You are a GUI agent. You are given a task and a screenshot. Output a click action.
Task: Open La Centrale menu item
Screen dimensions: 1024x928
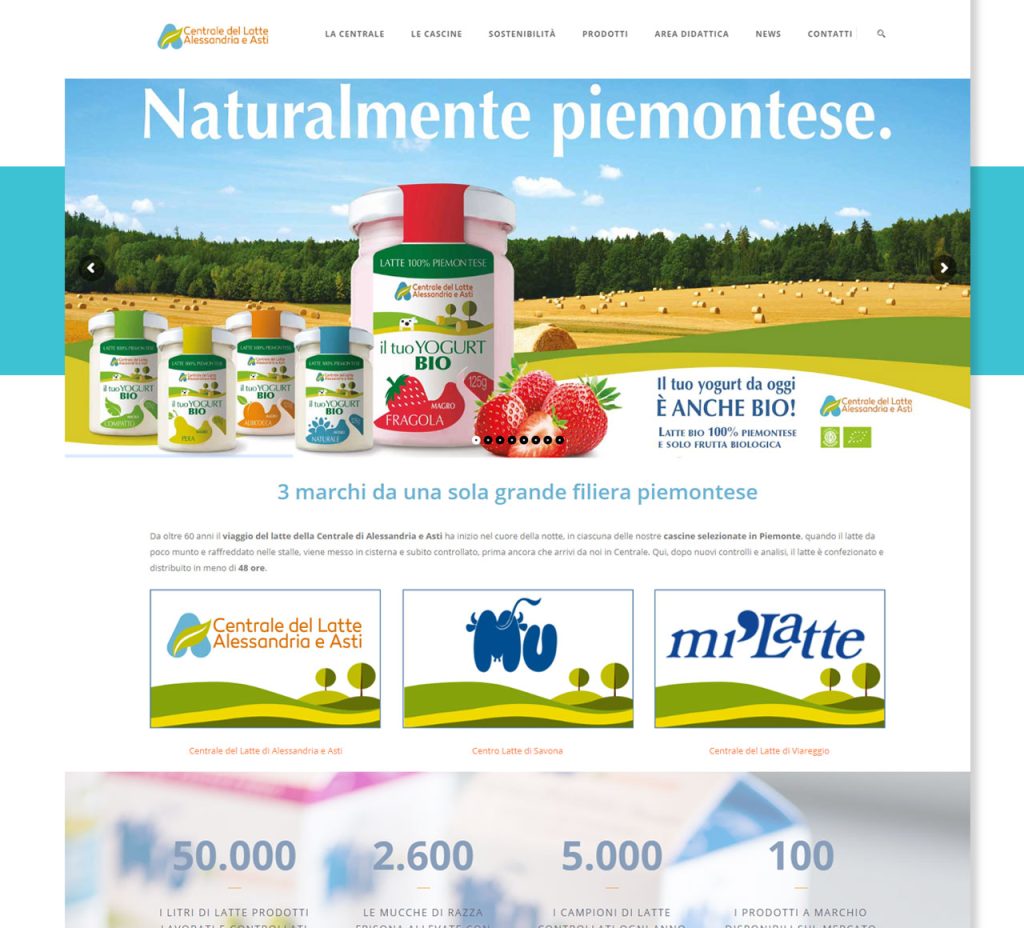click(x=354, y=34)
